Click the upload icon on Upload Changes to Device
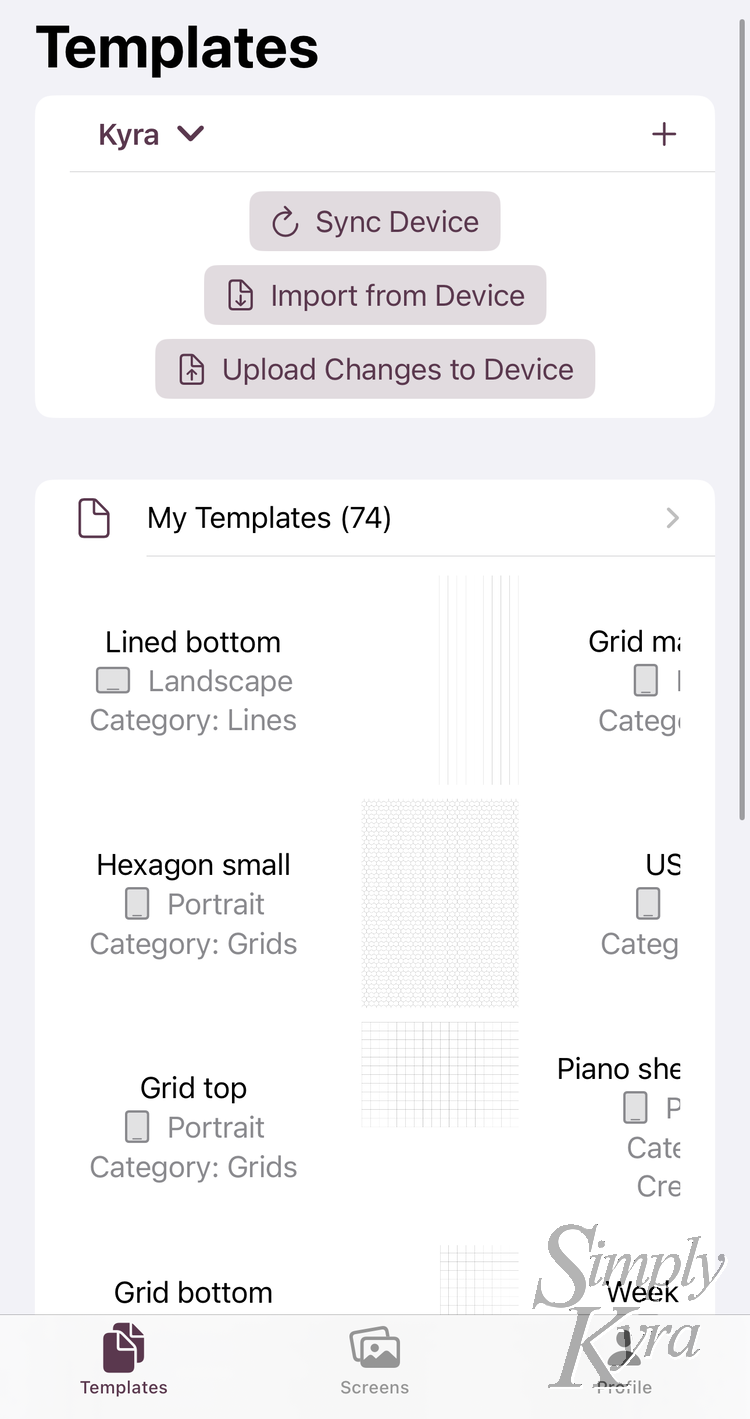750x1419 pixels. coord(190,369)
